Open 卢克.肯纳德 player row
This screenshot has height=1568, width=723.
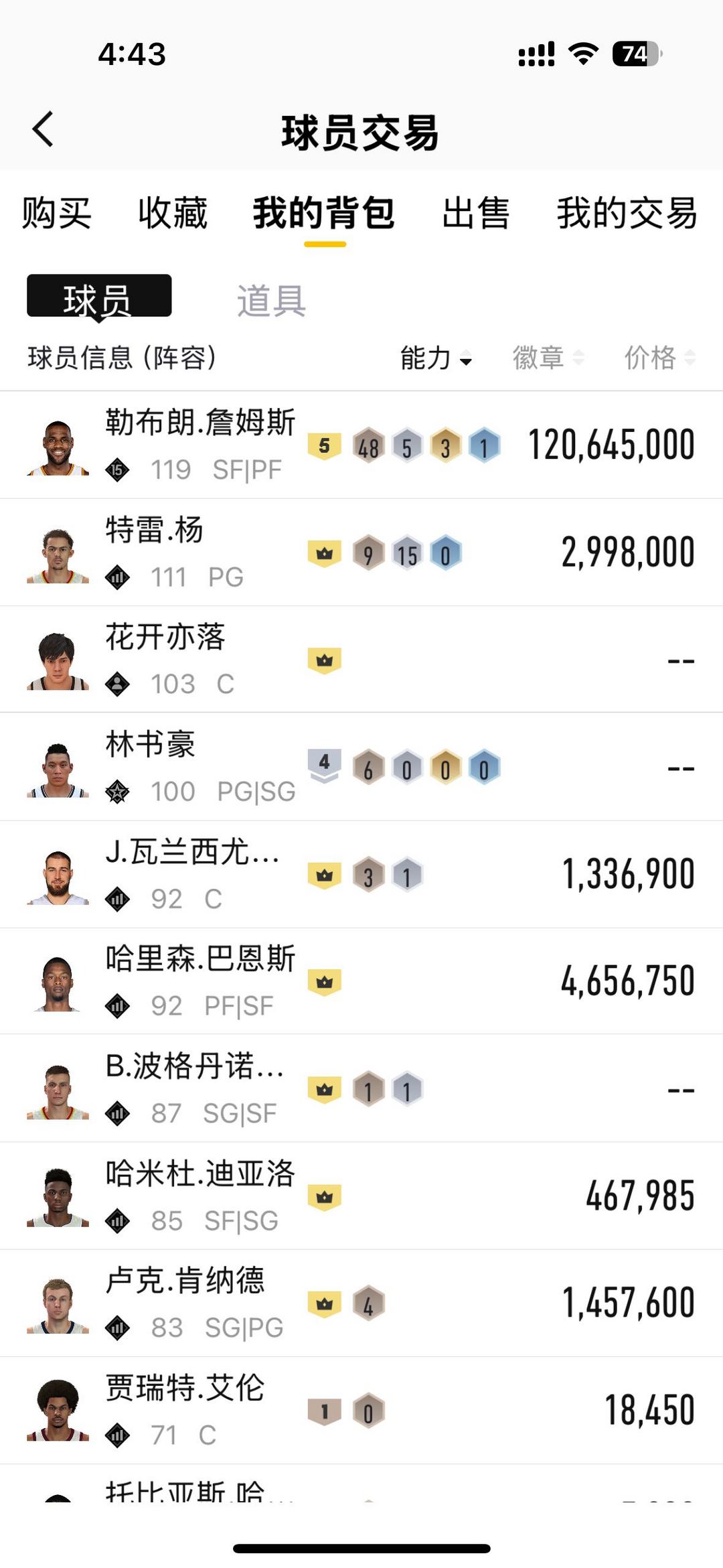coord(361,1303)
